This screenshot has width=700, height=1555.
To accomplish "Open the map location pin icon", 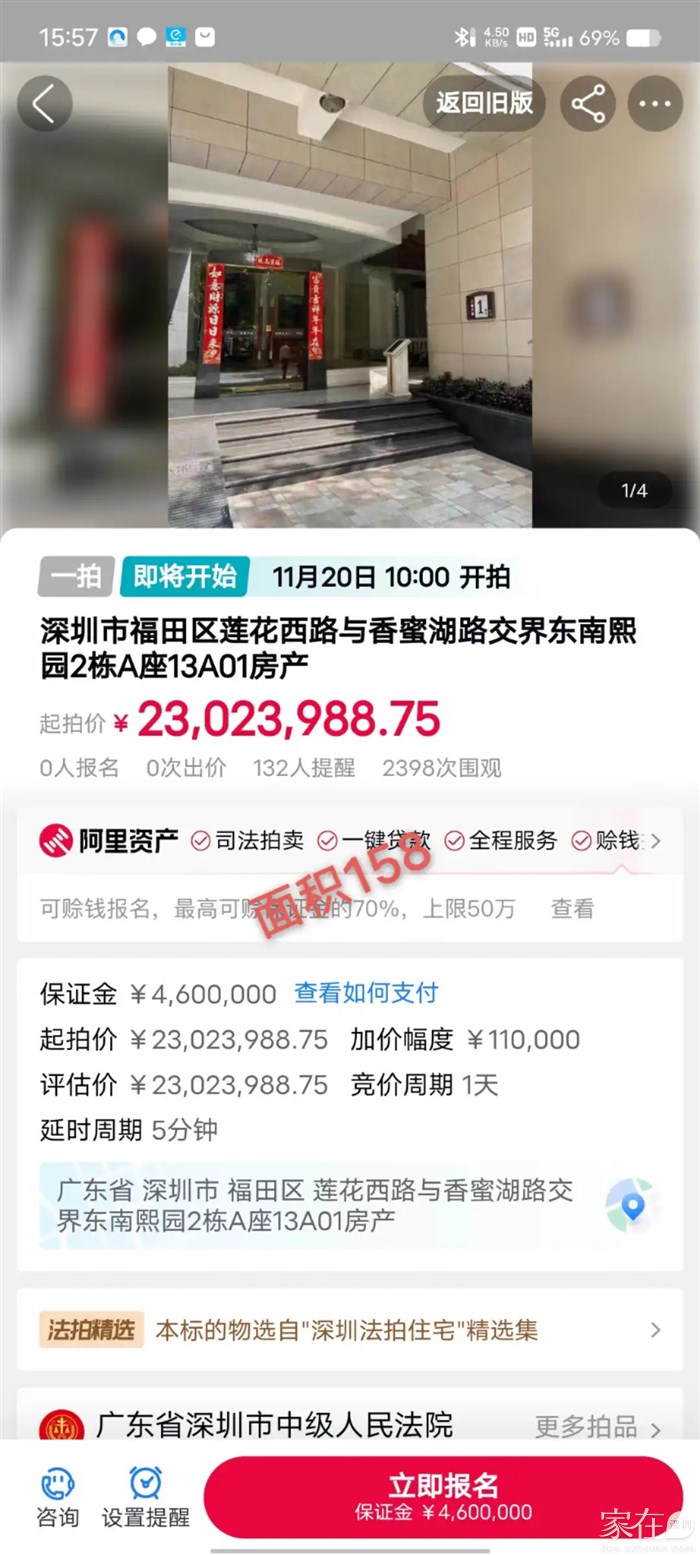I will 630,1205.
